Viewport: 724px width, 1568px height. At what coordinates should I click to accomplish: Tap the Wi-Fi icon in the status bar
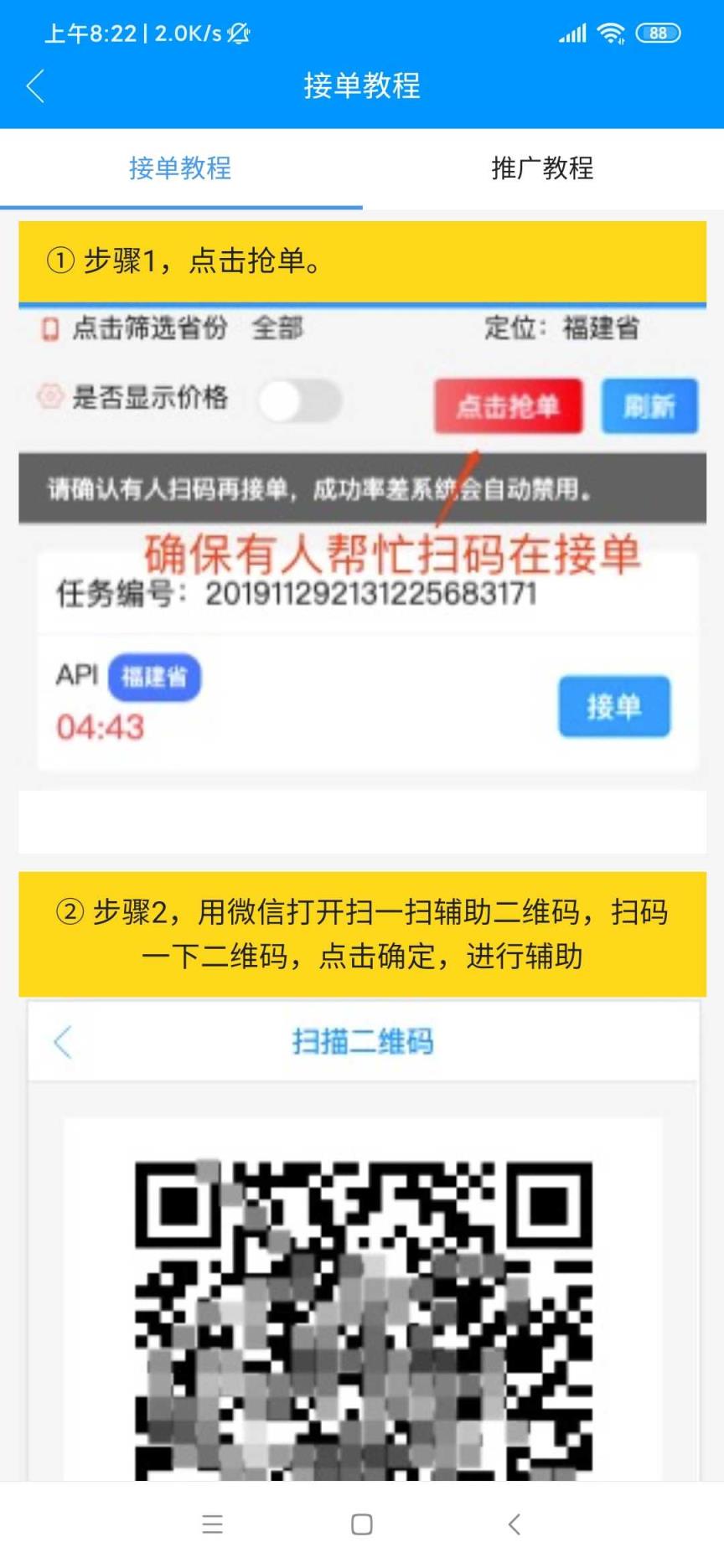click(x=613, y=32)
